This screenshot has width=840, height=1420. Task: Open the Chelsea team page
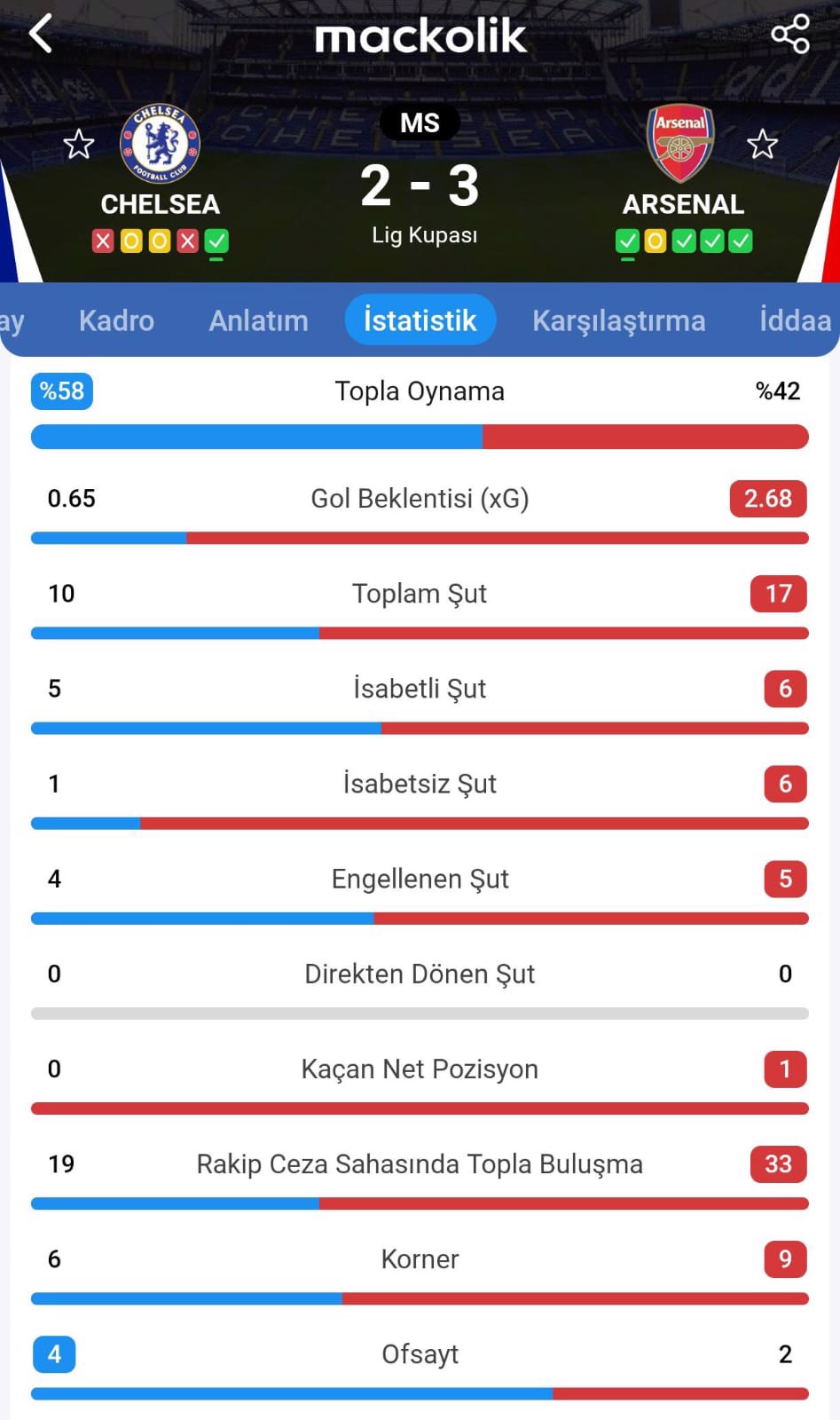click(x=161, y=145)
